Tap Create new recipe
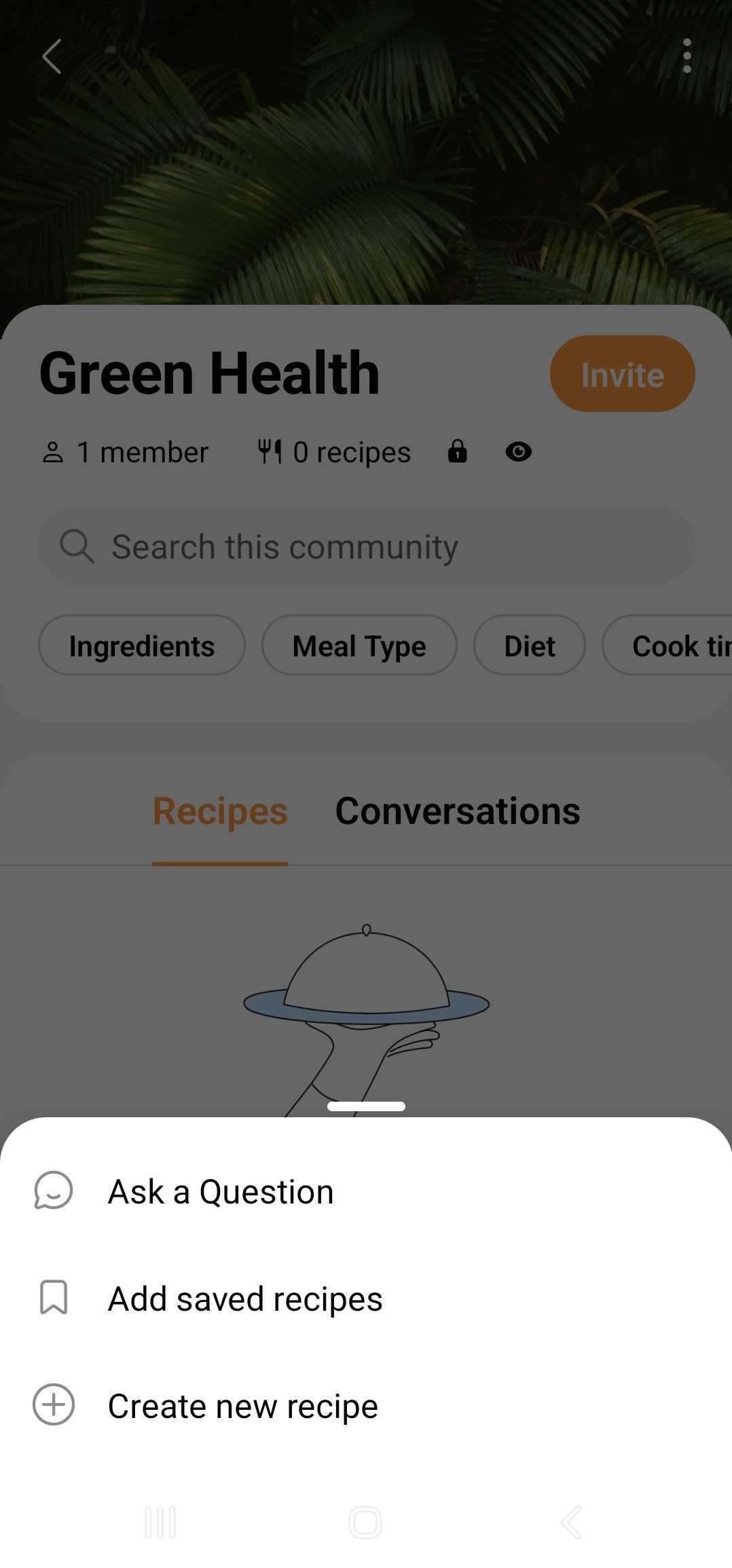This screenshot has width=732, height=1568. pyautogui.click(x=242, y=1406)
